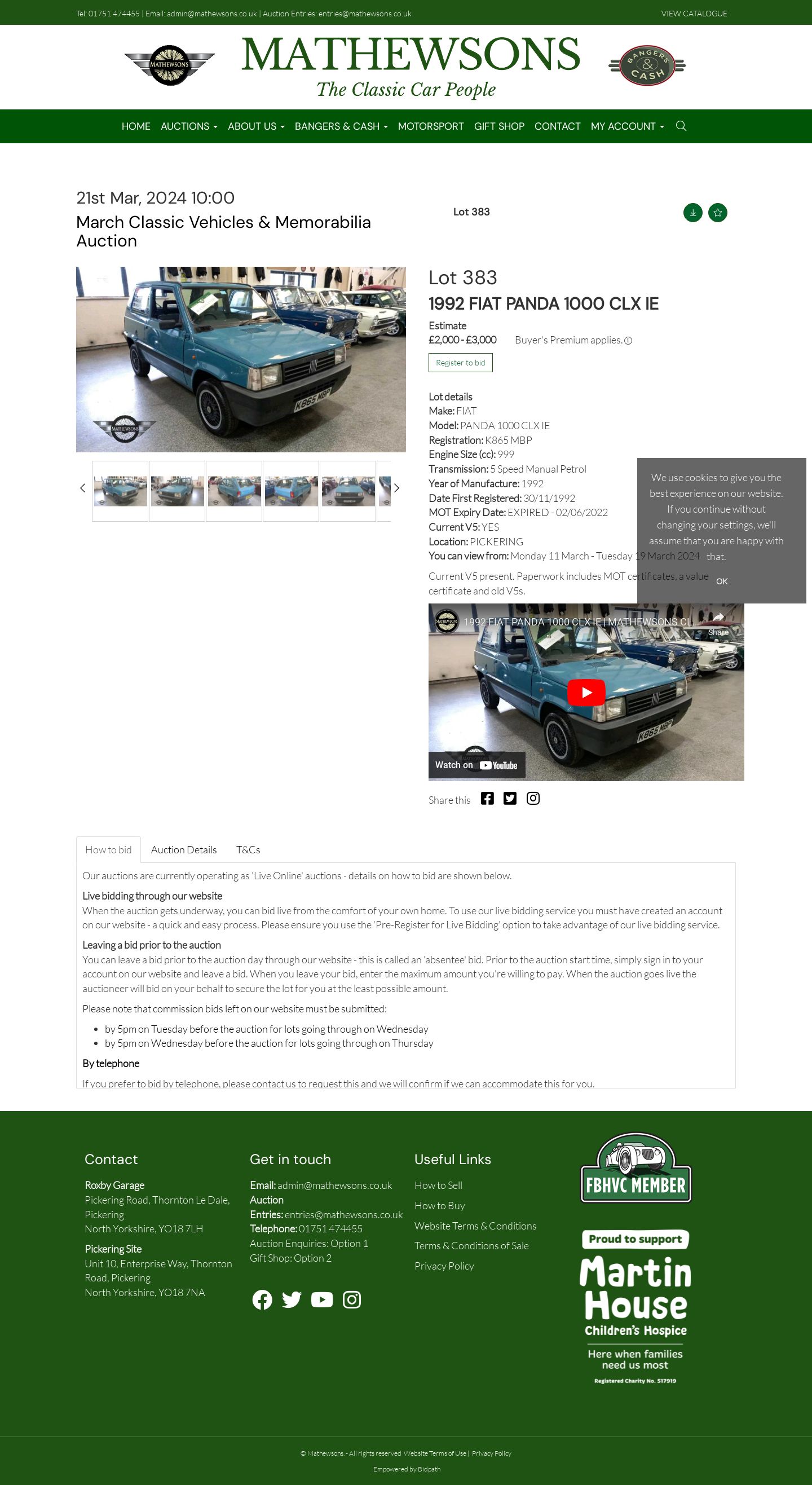
Task: Expand the My Account menu
Action: tap(627, 126)
